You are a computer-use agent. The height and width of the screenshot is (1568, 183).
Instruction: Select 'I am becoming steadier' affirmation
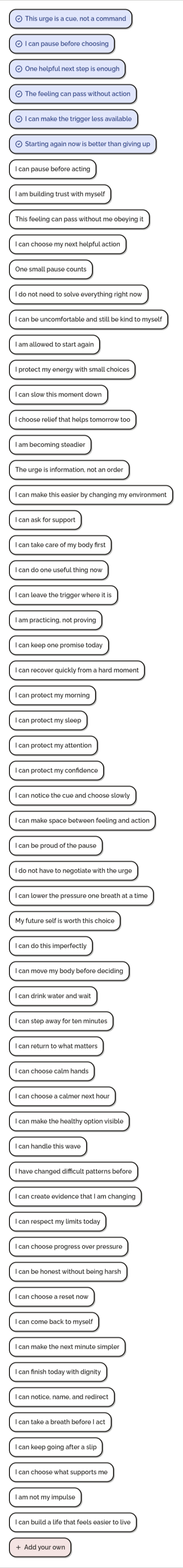(50, 444)
